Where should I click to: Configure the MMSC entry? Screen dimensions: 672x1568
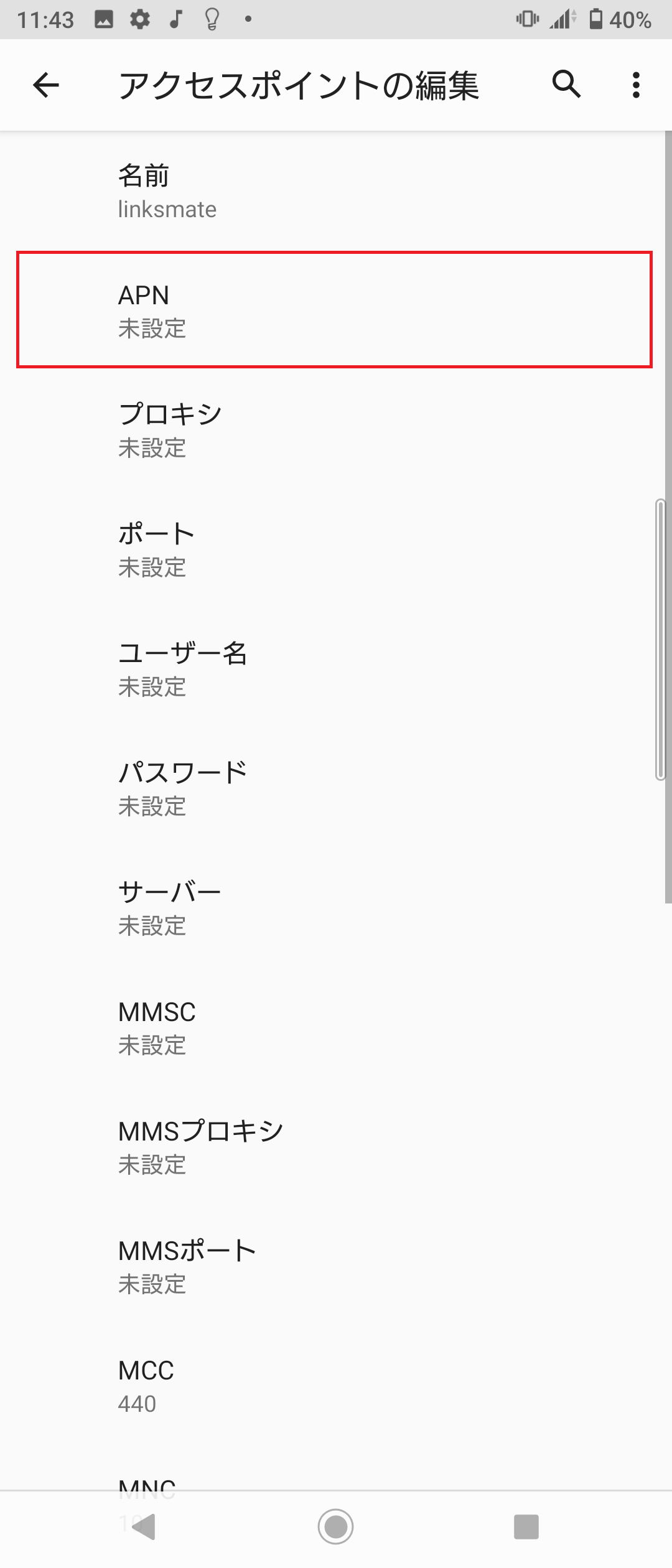coord(336,1027)
